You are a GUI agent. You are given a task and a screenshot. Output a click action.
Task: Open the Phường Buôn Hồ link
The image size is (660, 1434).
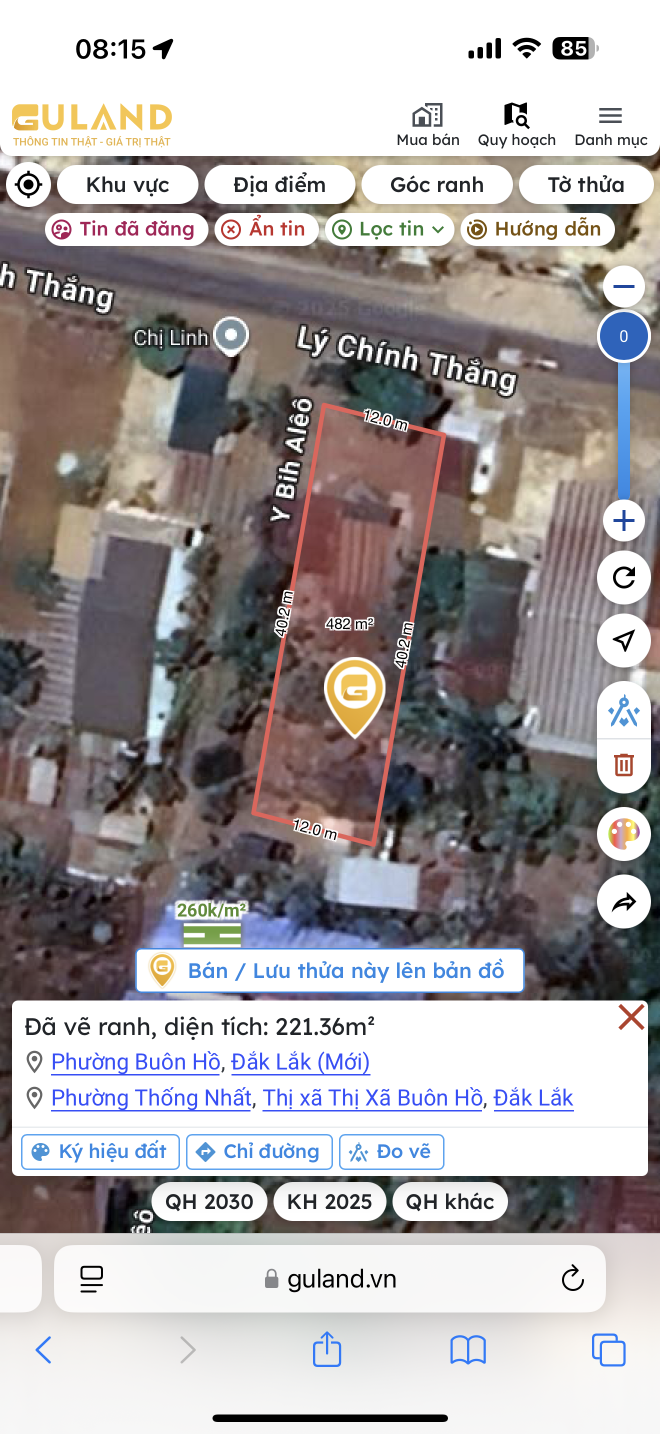tap(135, 1062)
